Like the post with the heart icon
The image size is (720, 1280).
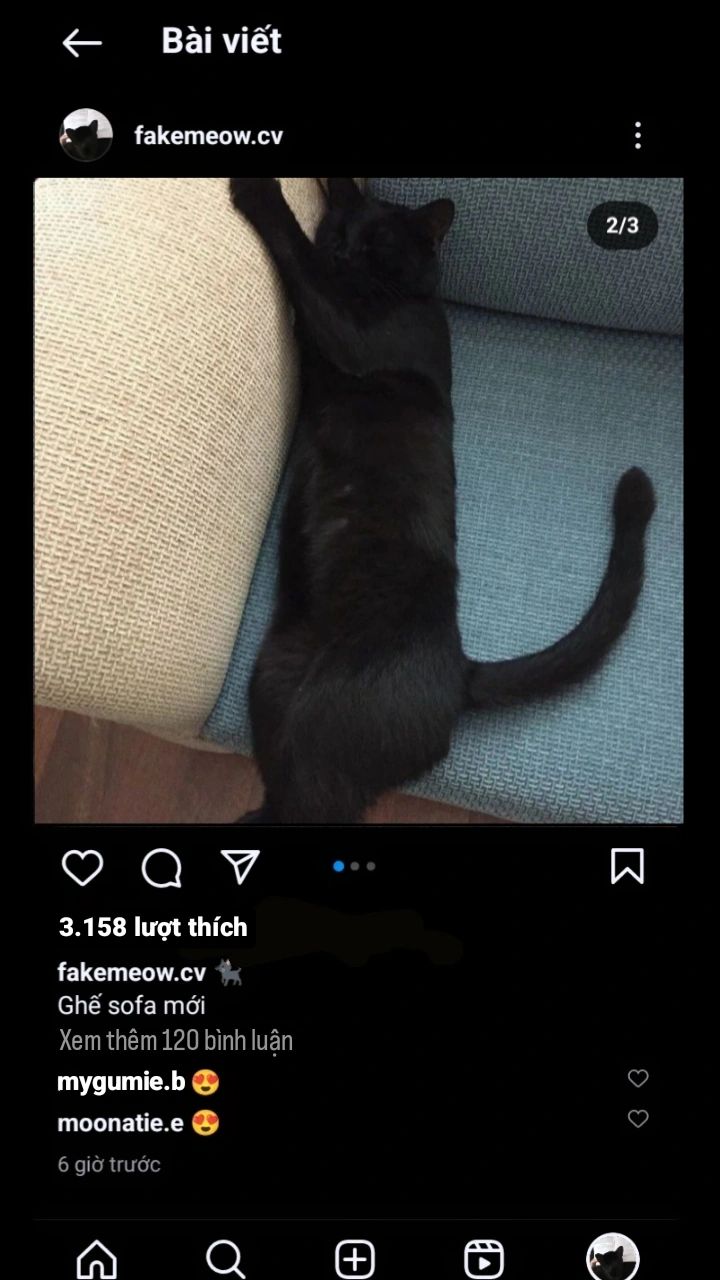pyautogui.click(x=82, y=867)
